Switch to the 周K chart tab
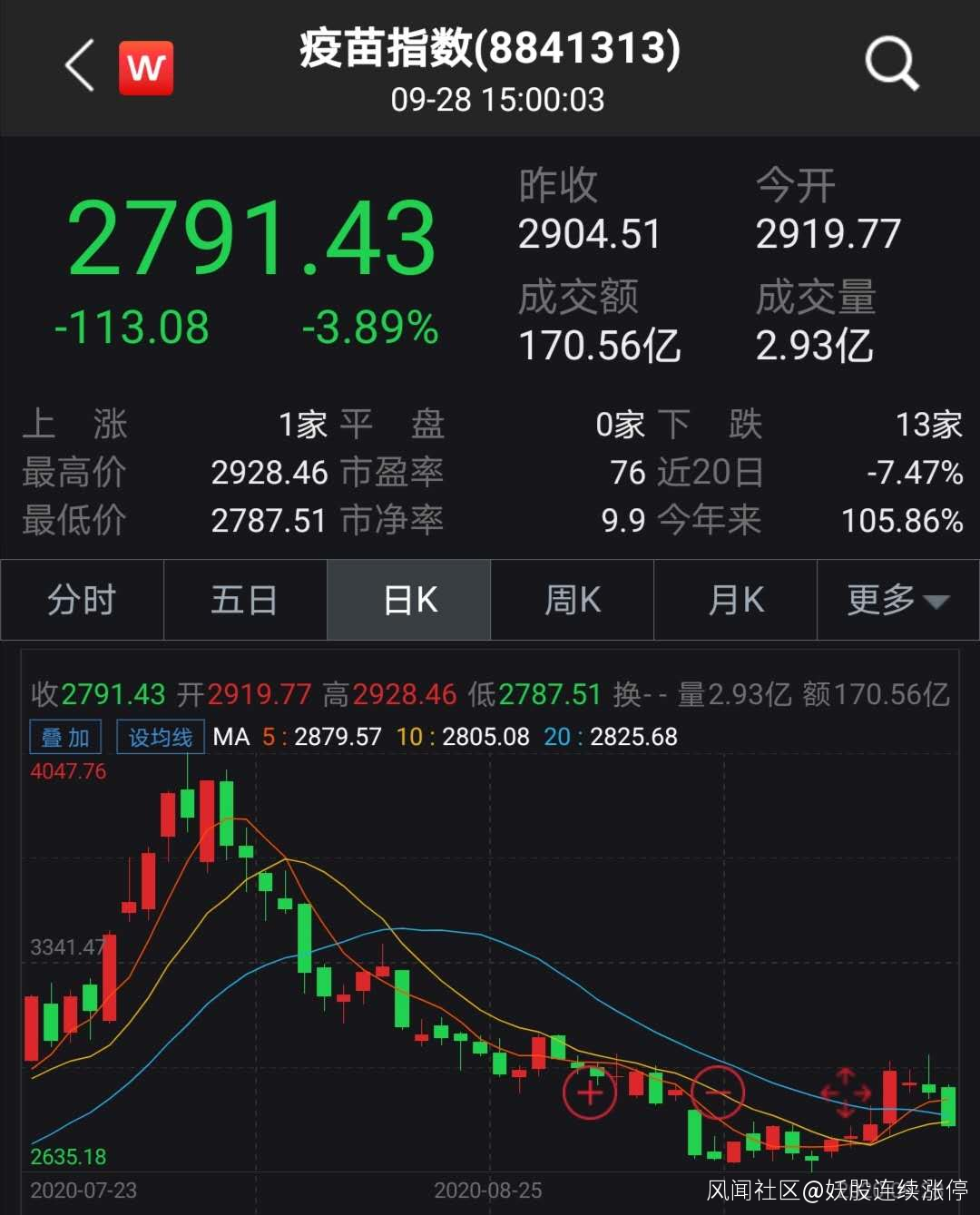Image resolution: width=980 pixels, height=1215 pixels. [x=572, y=600]
